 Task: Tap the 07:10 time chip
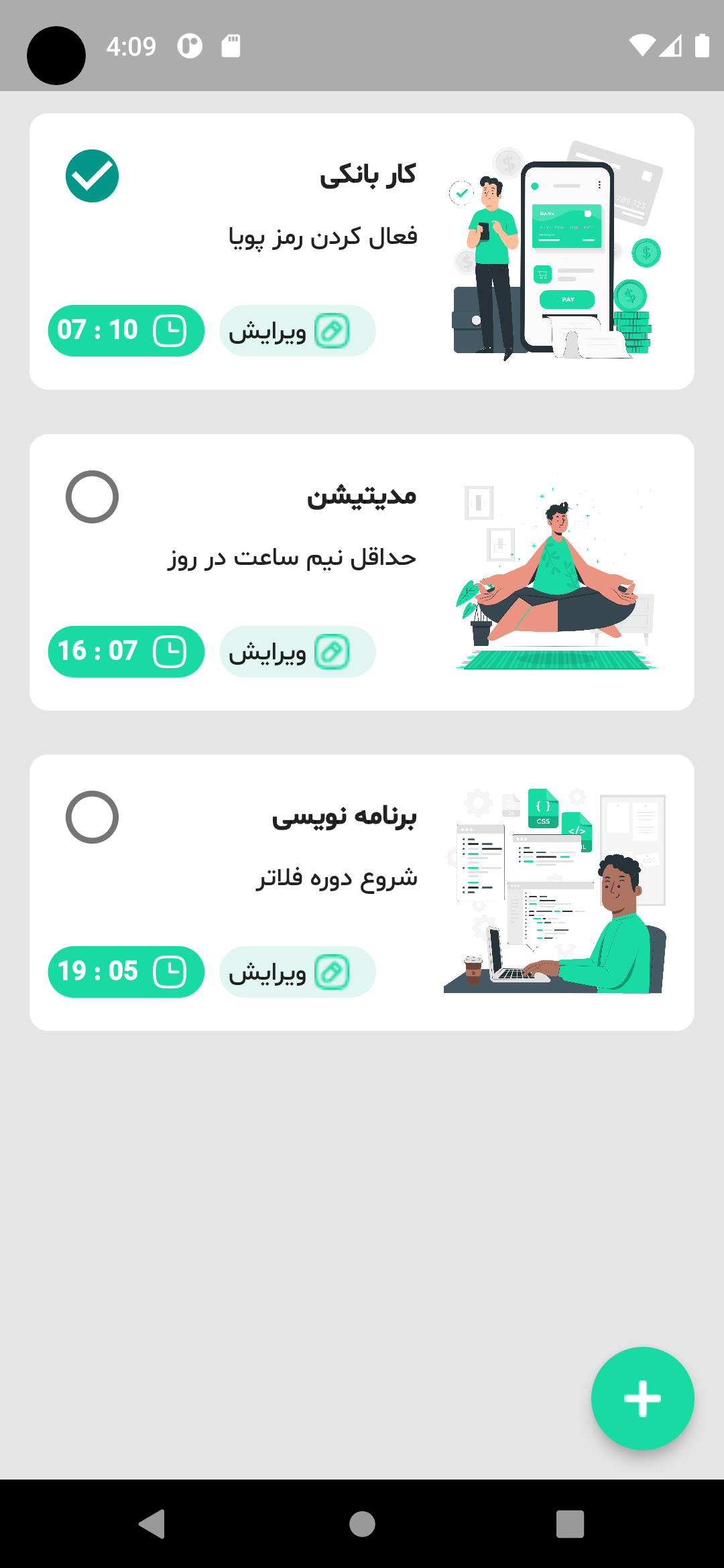pos(126,331)
